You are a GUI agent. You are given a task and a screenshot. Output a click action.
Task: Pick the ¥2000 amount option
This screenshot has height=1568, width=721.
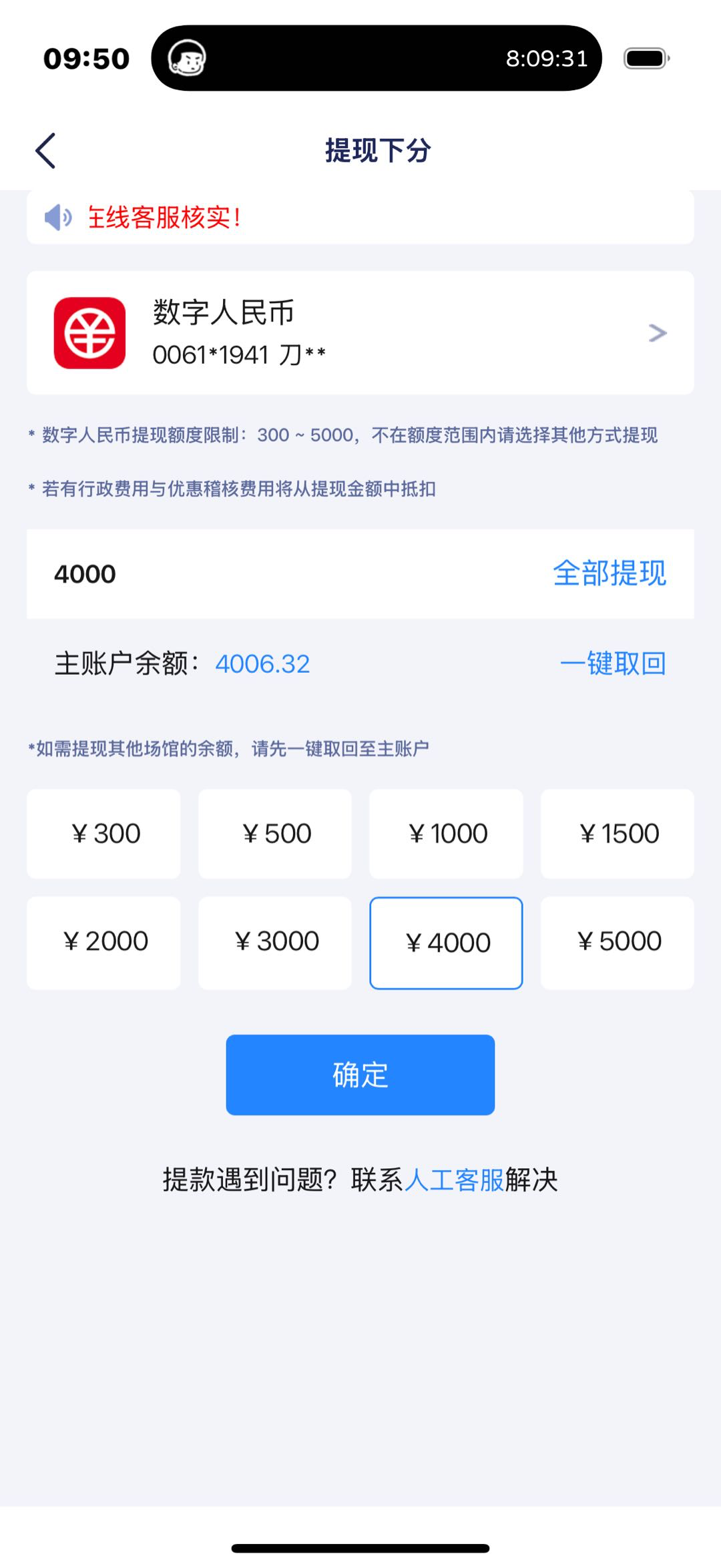pyautogui.click(x=103, y=942)
